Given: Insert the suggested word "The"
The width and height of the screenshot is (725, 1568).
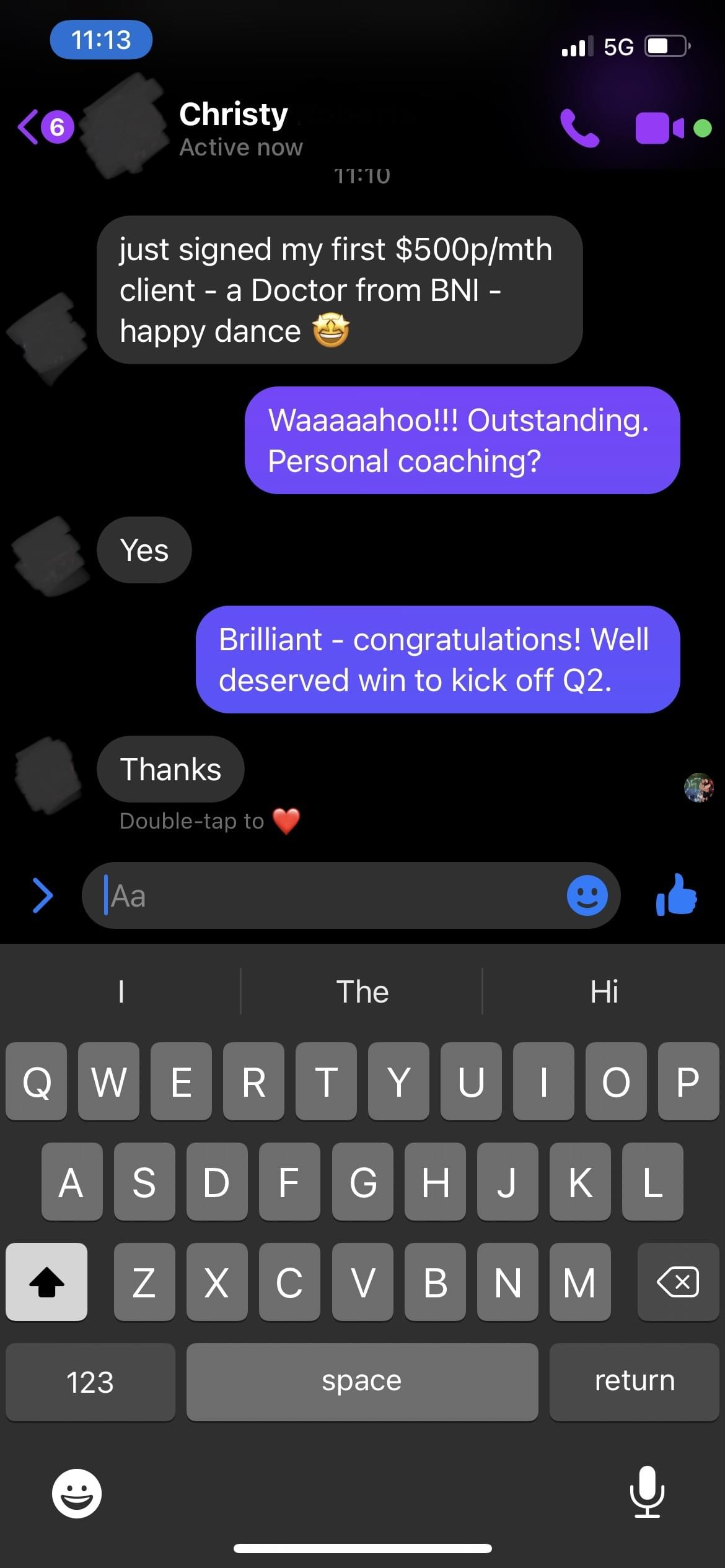Looking at the screenshot, I should (362, 991).
